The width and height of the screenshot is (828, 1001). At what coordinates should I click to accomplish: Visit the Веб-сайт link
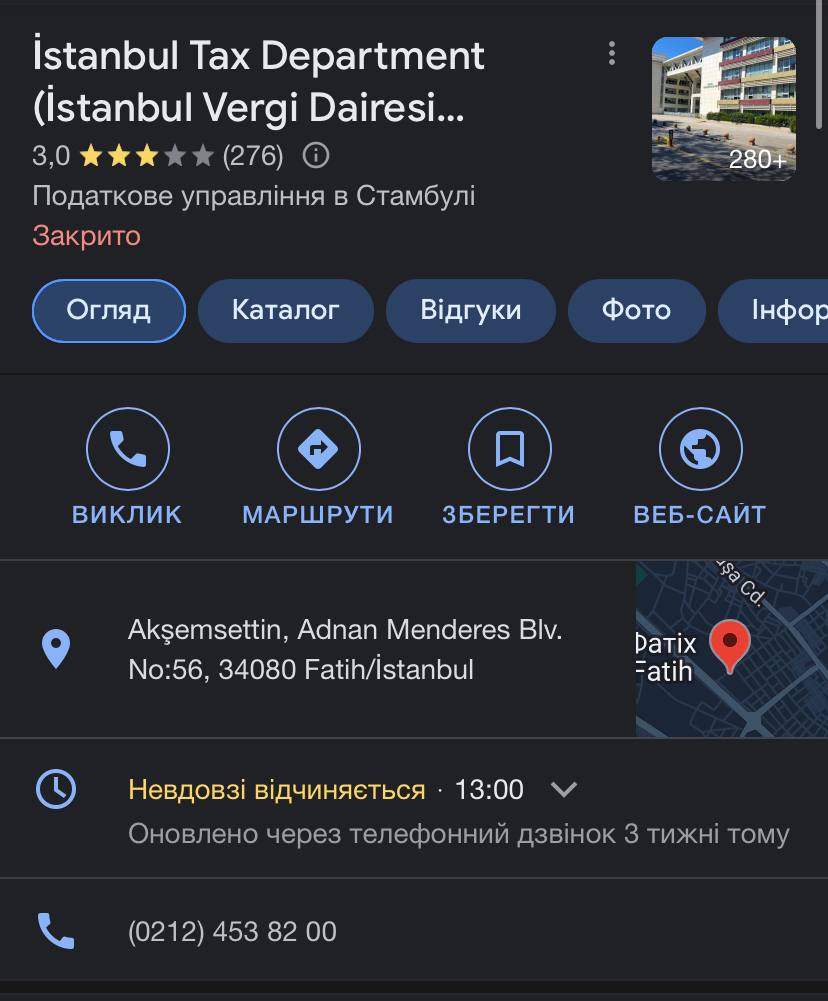[x=700, y=450]
